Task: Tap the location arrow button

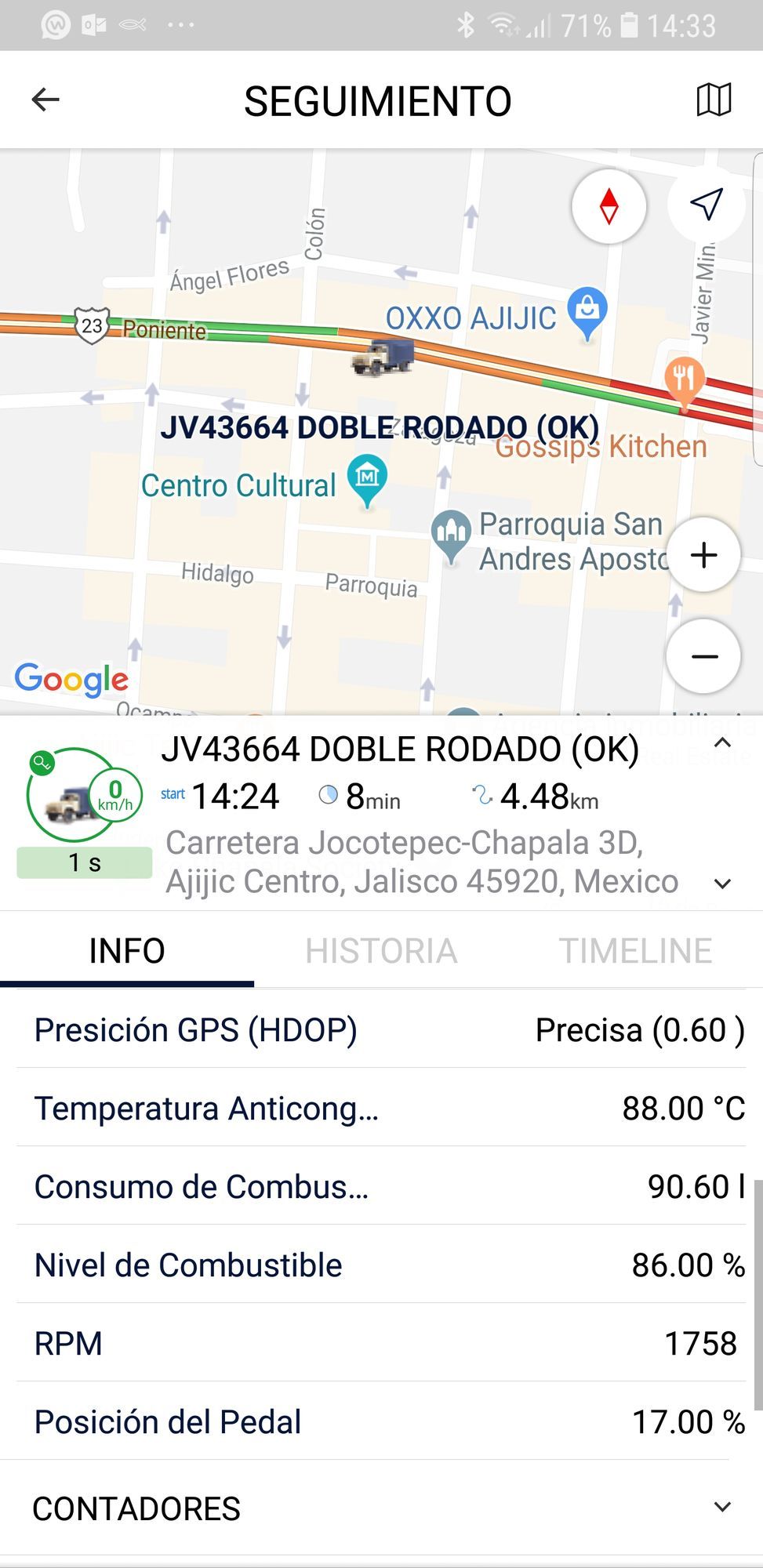Action: pyautogui.click(x=706, y=204)
